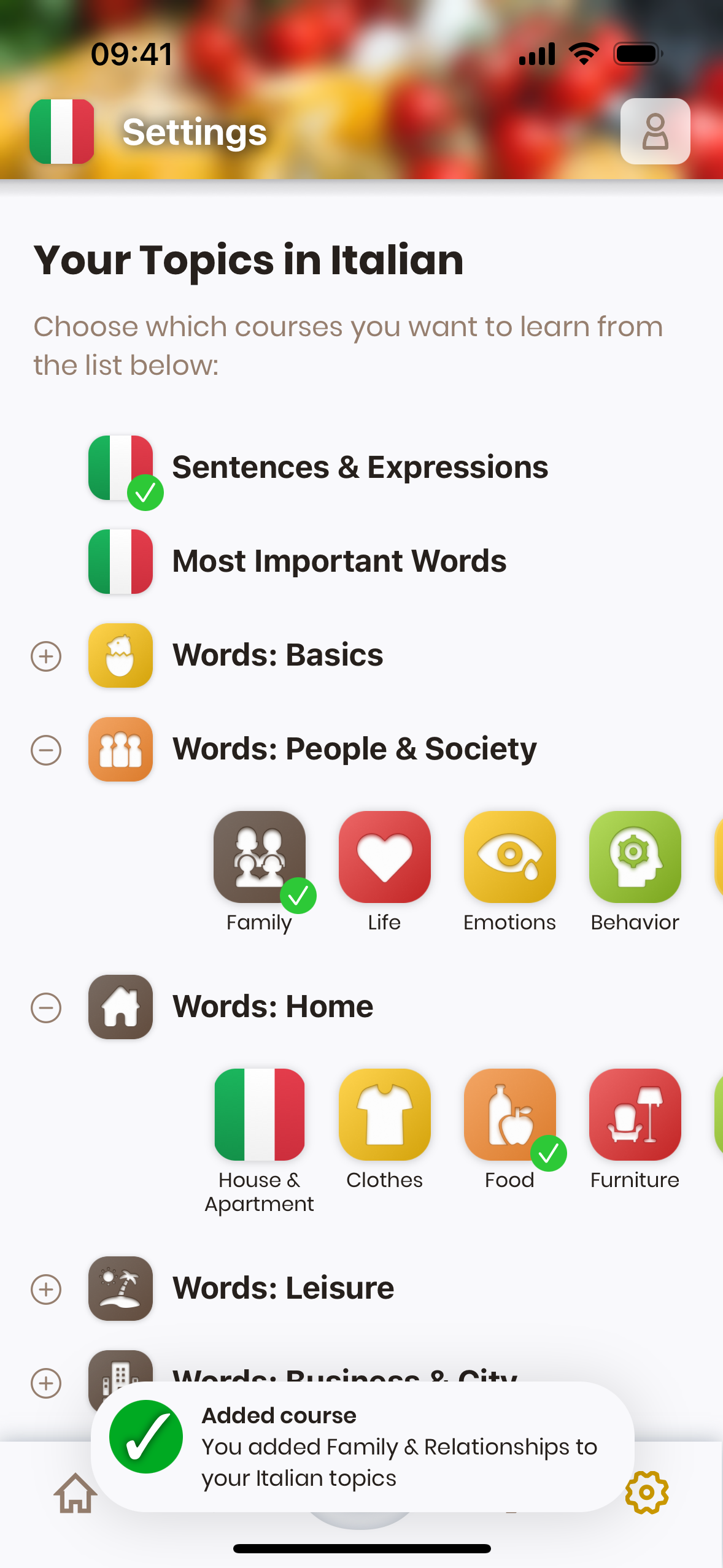Add the Emotions topic
Image resolution: width=723 pixels, height=1568 pixels.
point(509,858)
